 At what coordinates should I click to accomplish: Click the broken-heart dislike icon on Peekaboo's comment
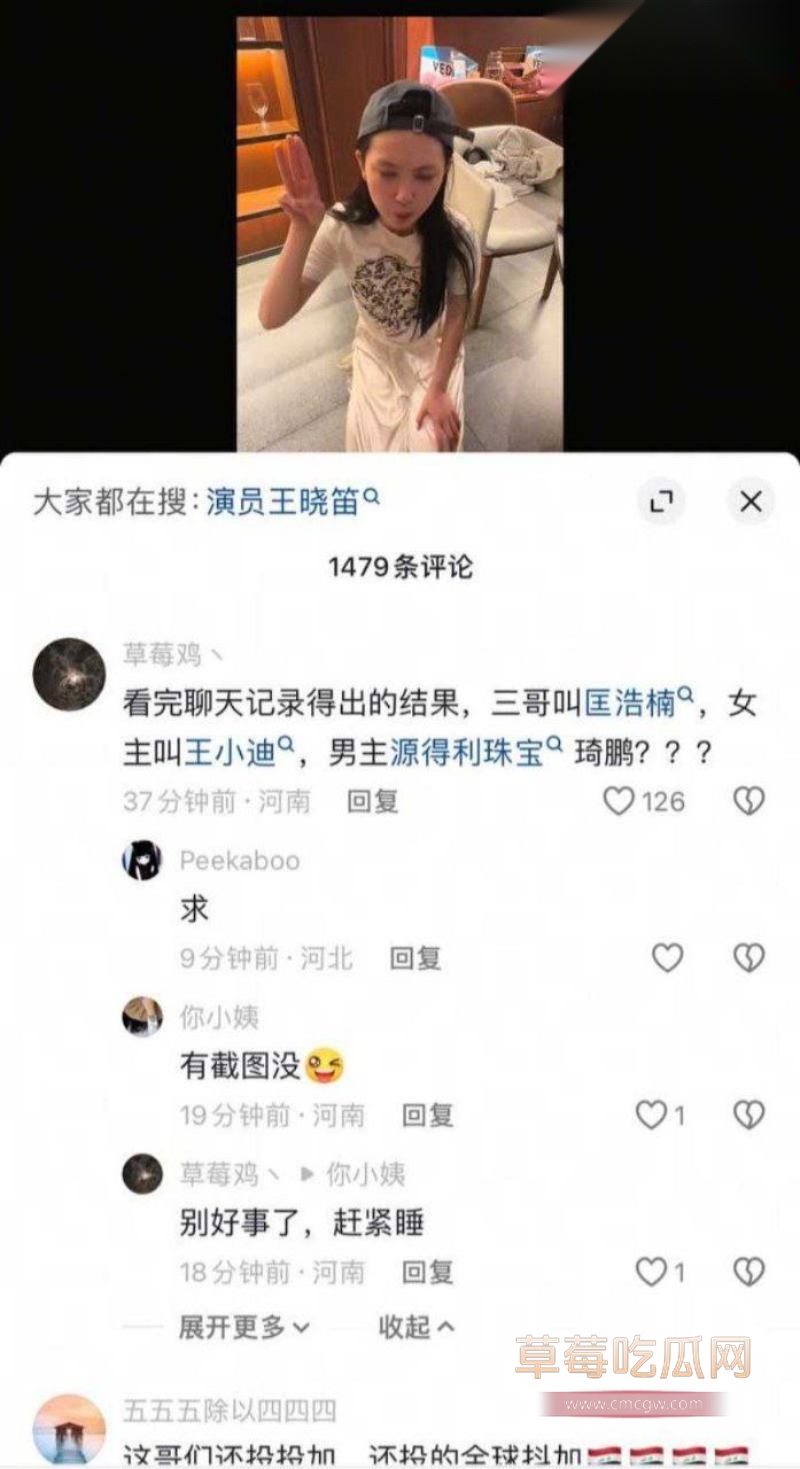pyautogui.click(x=748, y=957)
